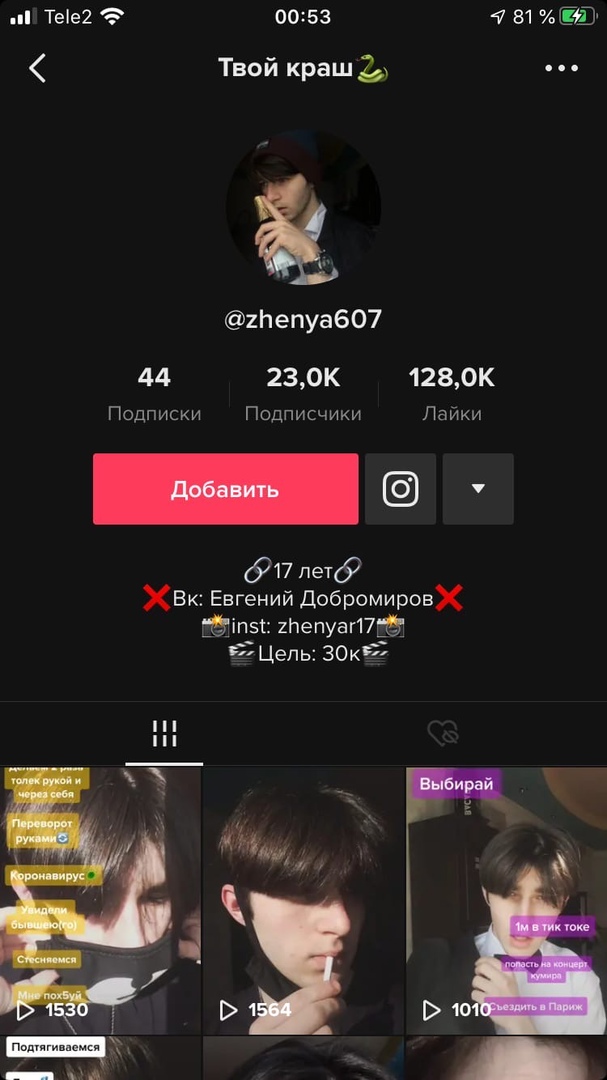The image size is (607, 1080).
Task: Open the linked Instagram profile
Action: pos(400,489)
